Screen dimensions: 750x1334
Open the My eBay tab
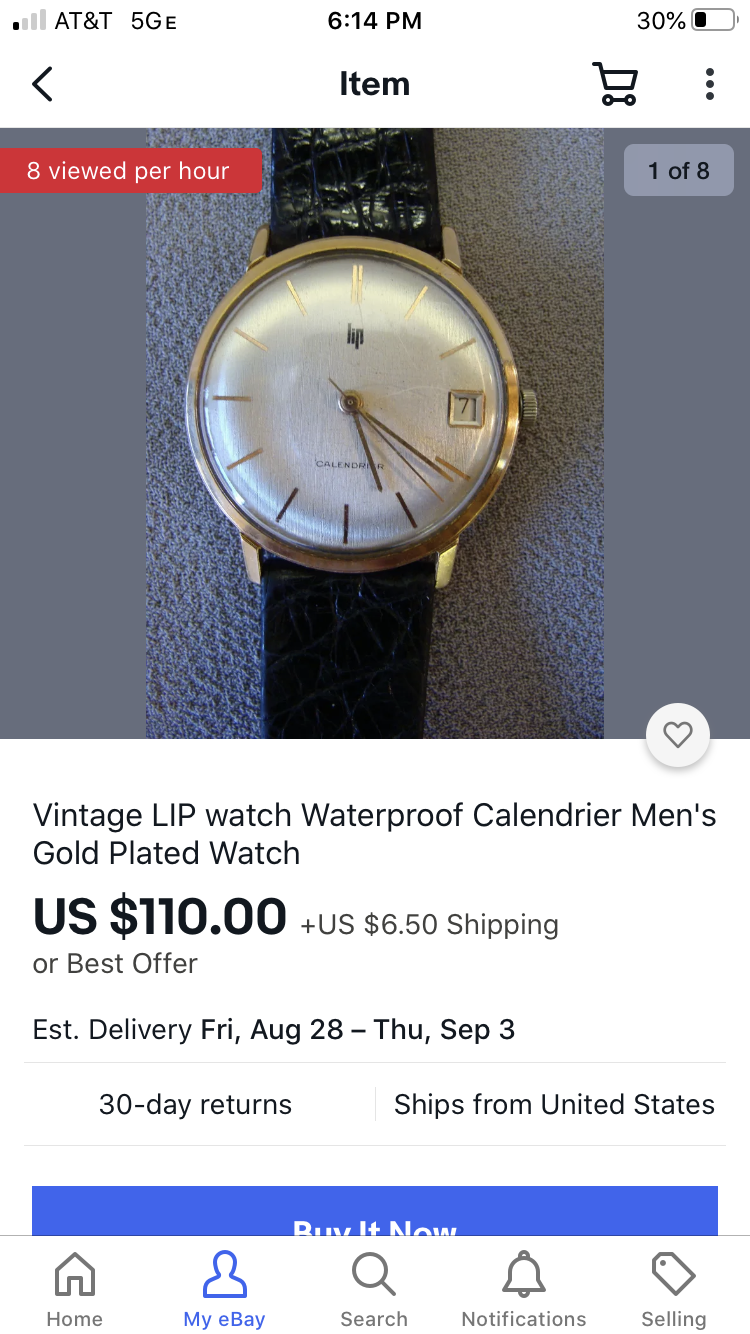coord(224,1288)
